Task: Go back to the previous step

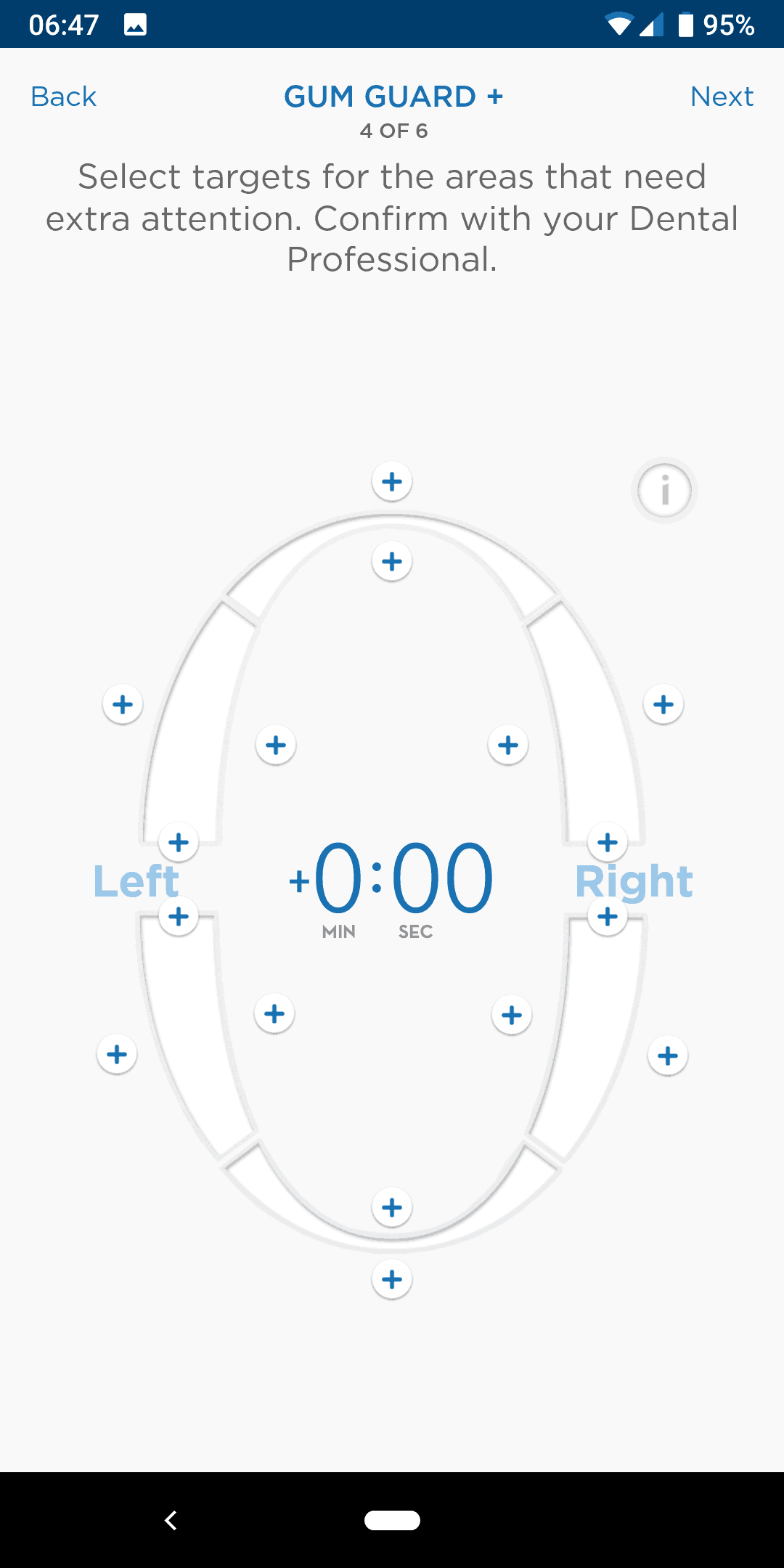Action: pyautogui.click(x=64, y=97)
